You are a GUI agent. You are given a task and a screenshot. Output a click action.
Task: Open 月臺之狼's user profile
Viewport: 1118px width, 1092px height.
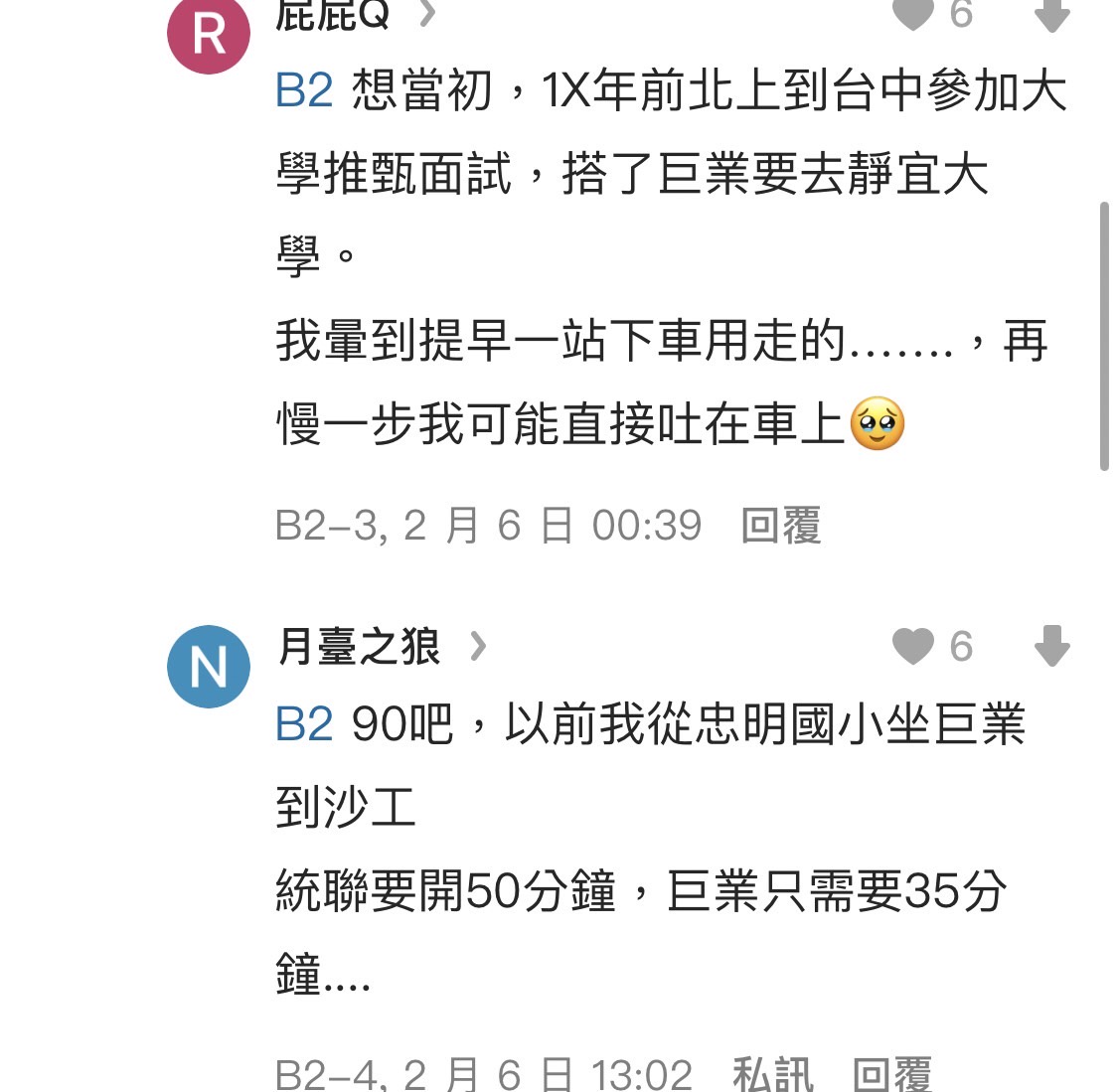point(360,647)
